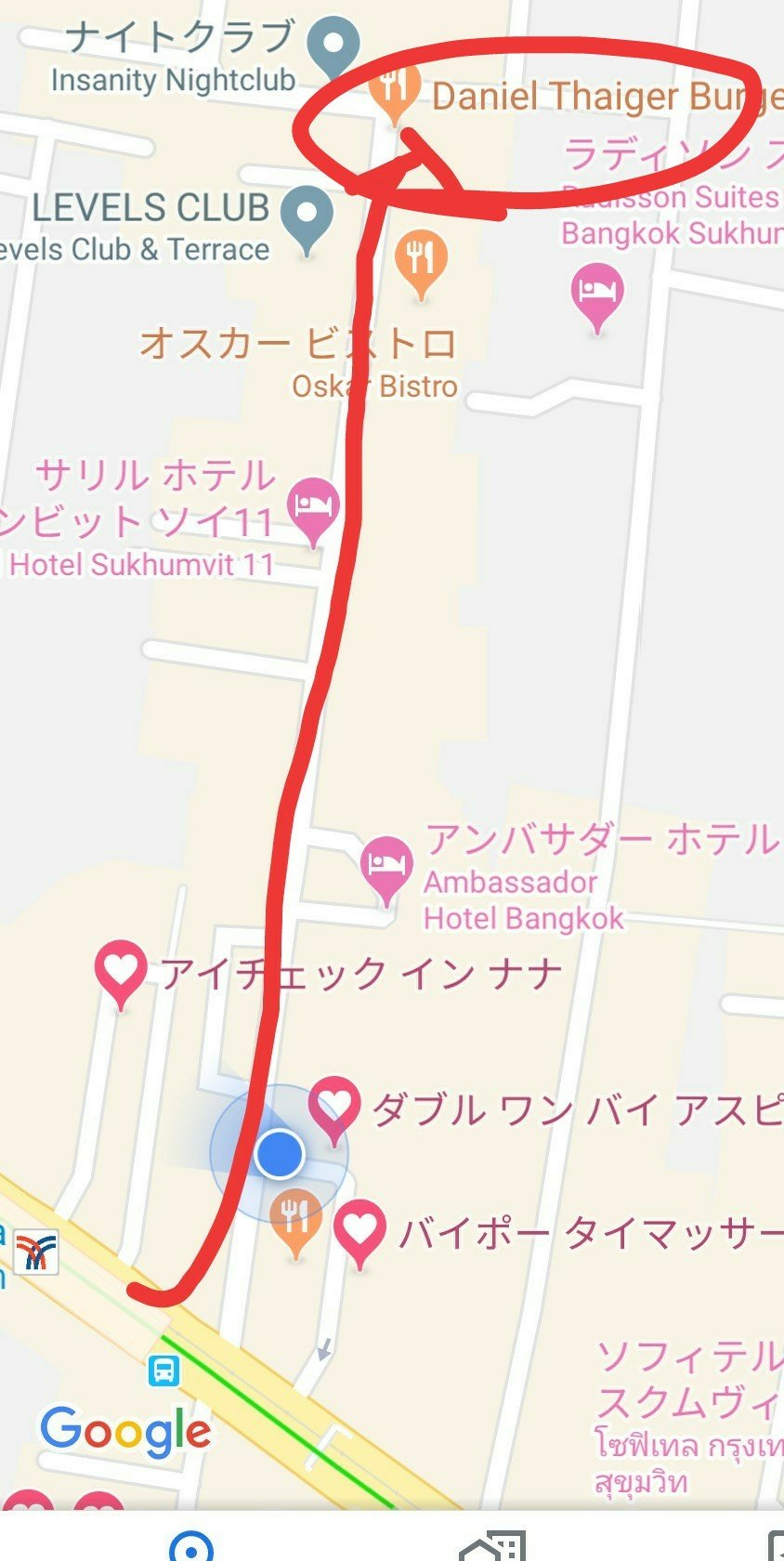Switch to the Explore tab
This screenshot has width=784, height=1561.
tap(192, 1546)
